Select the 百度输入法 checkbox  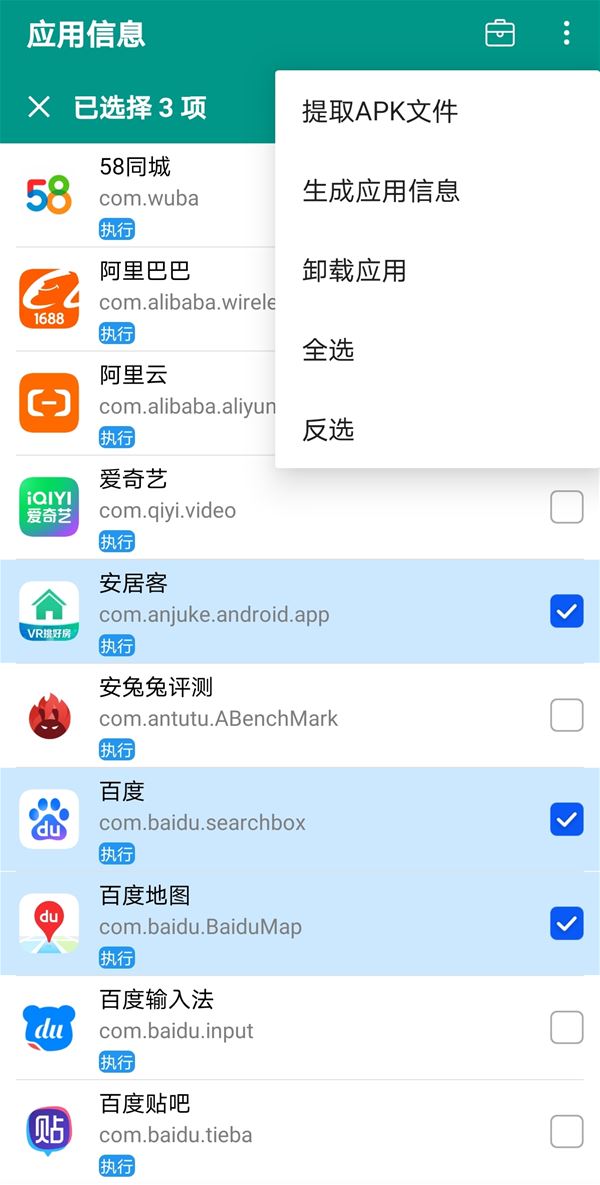click(566, 1028)
